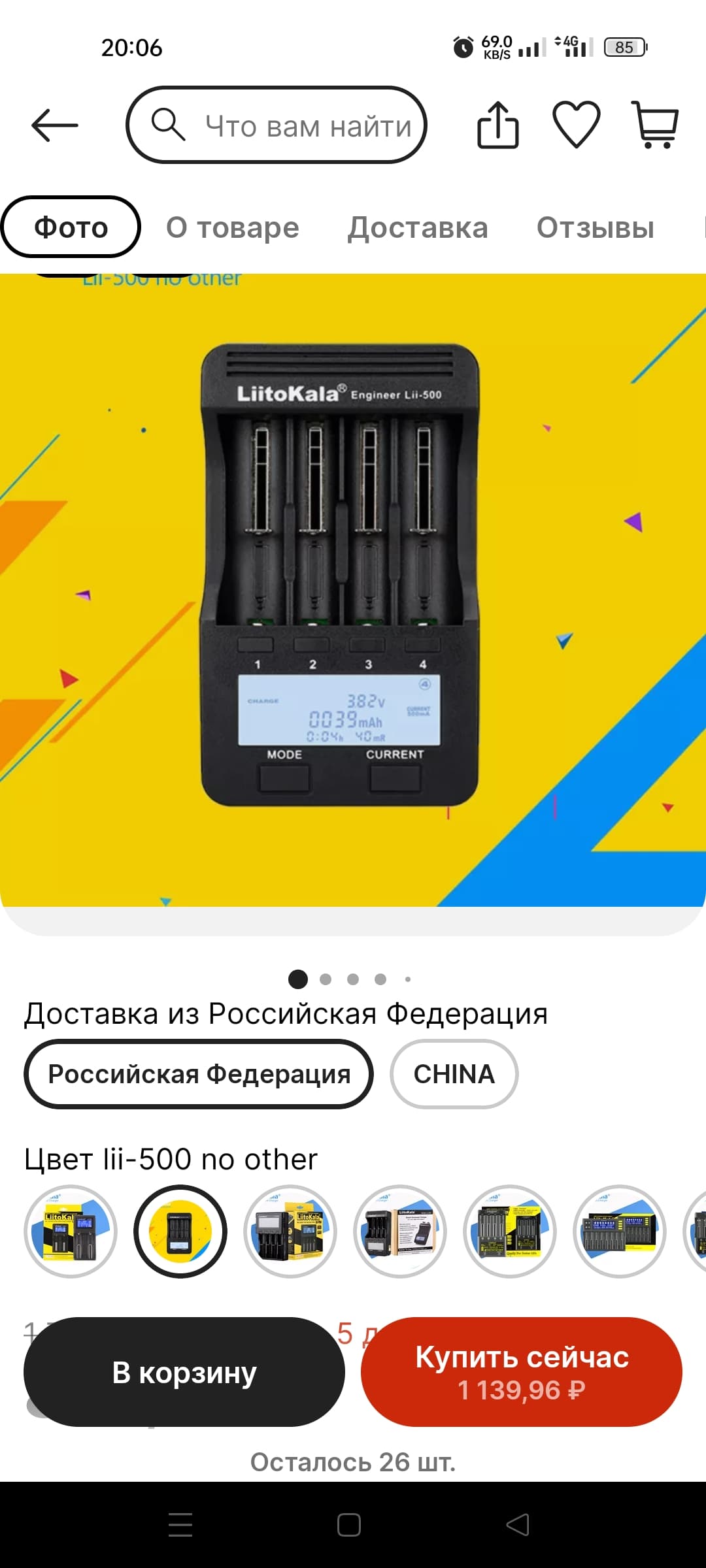The image size is (706, 1568).
Task: Add item with В корзину button
Action: (184, 1372)
